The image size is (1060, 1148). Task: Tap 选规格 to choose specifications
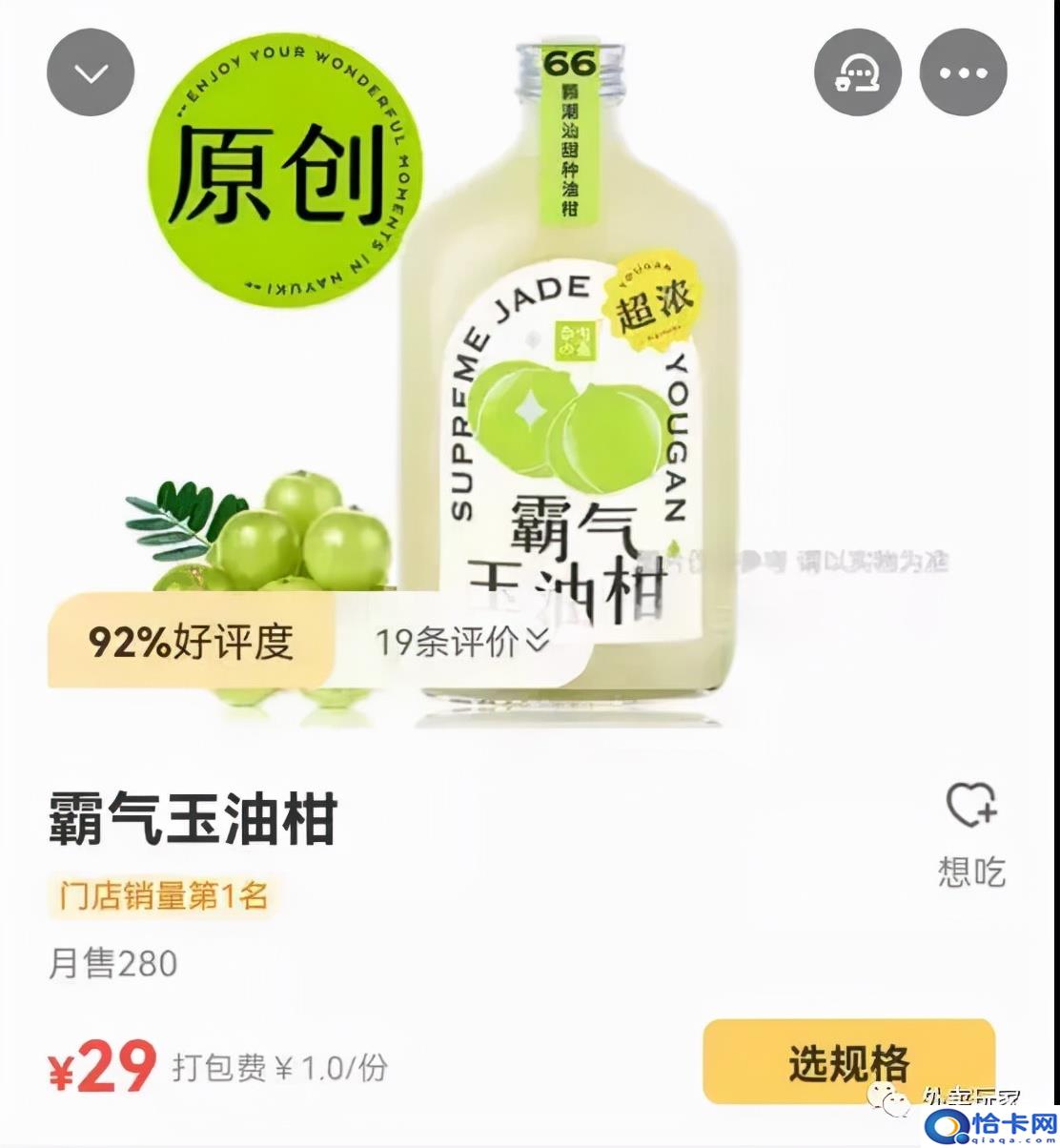click(847, 1062)
